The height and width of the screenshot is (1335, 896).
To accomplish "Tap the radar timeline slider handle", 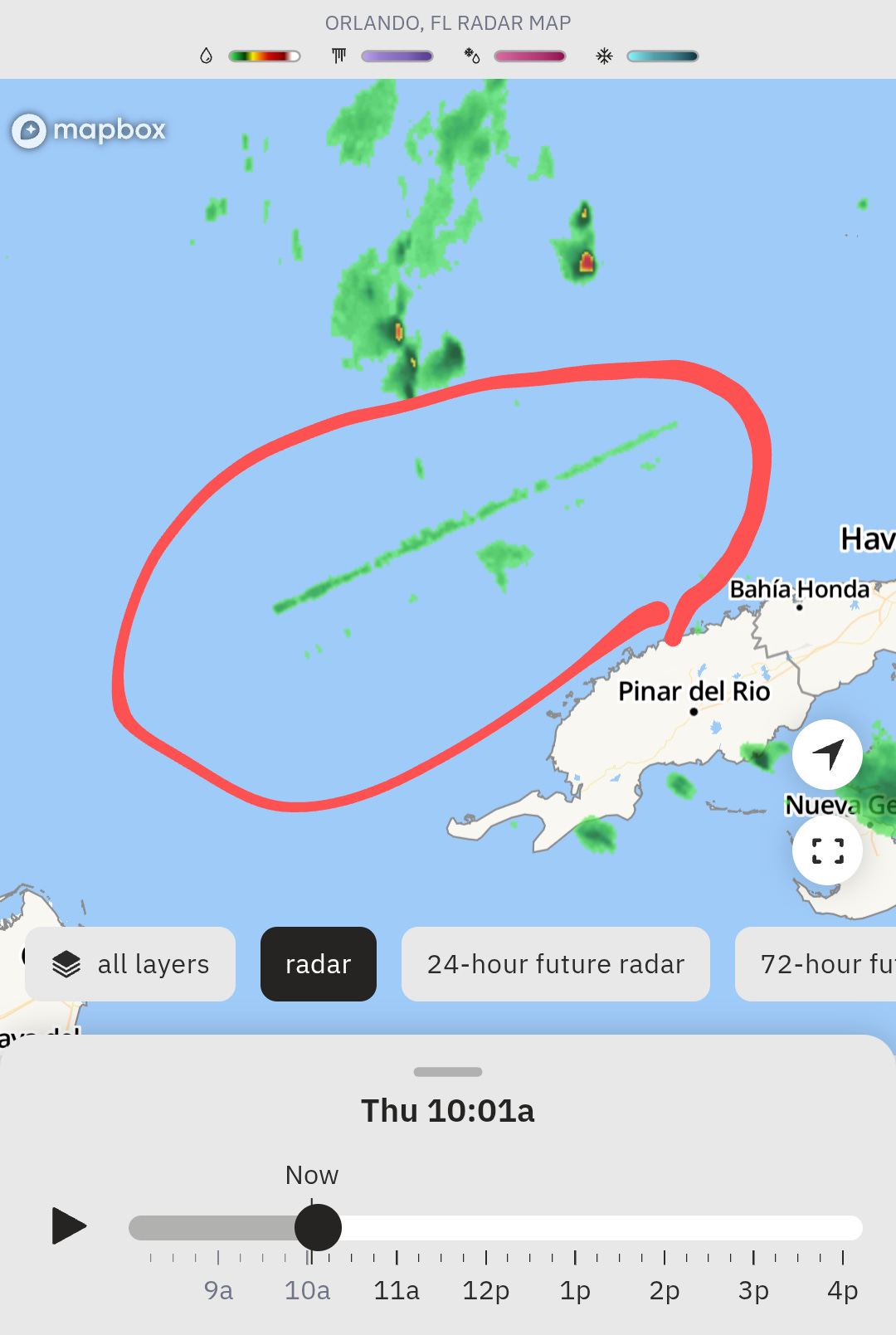I will pos(318,1227).
